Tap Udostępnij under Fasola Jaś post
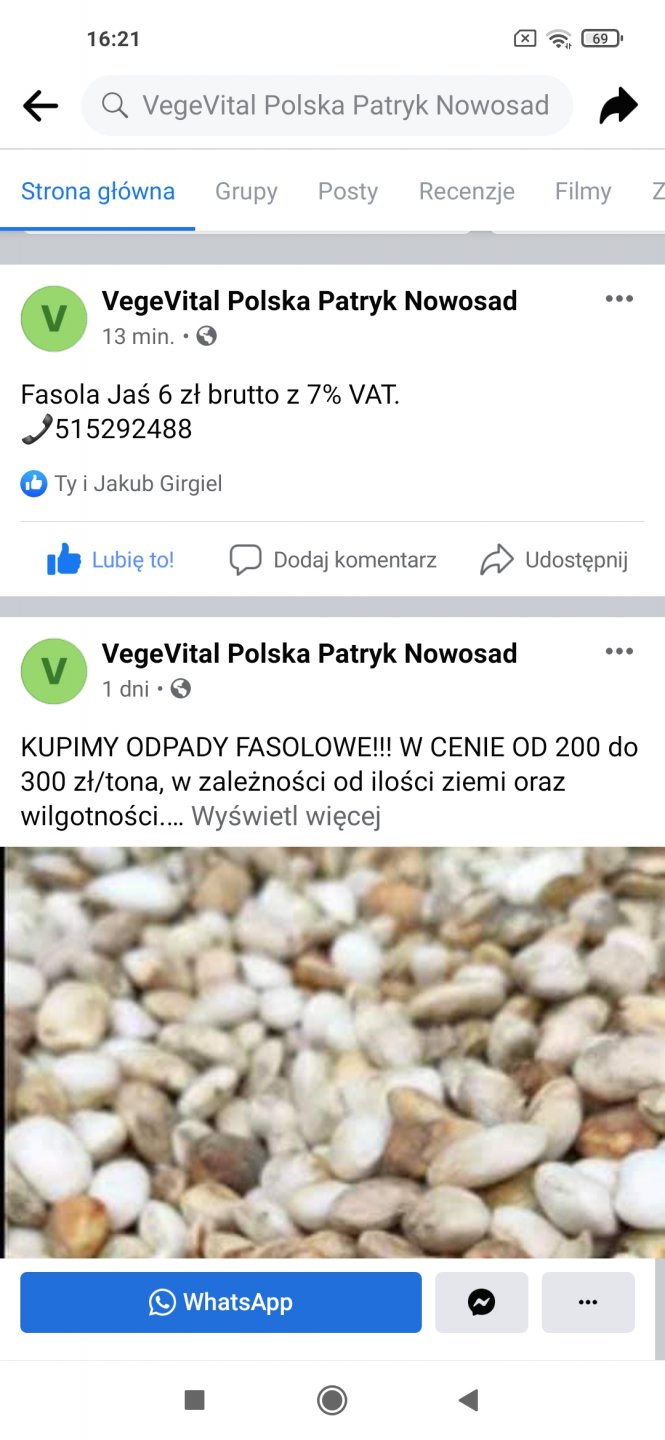 click(554, 560)
